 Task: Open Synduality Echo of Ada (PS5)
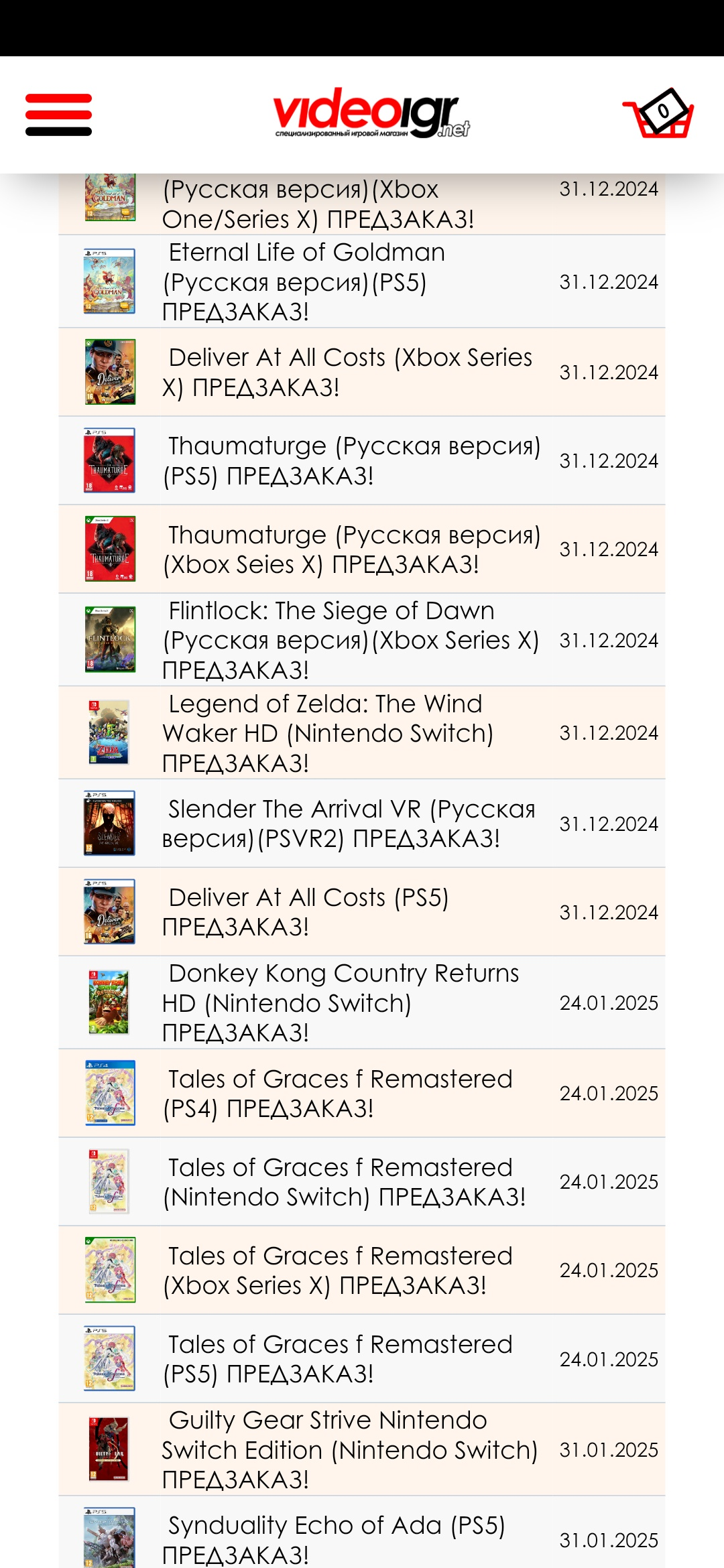[x=337, y=1539]
